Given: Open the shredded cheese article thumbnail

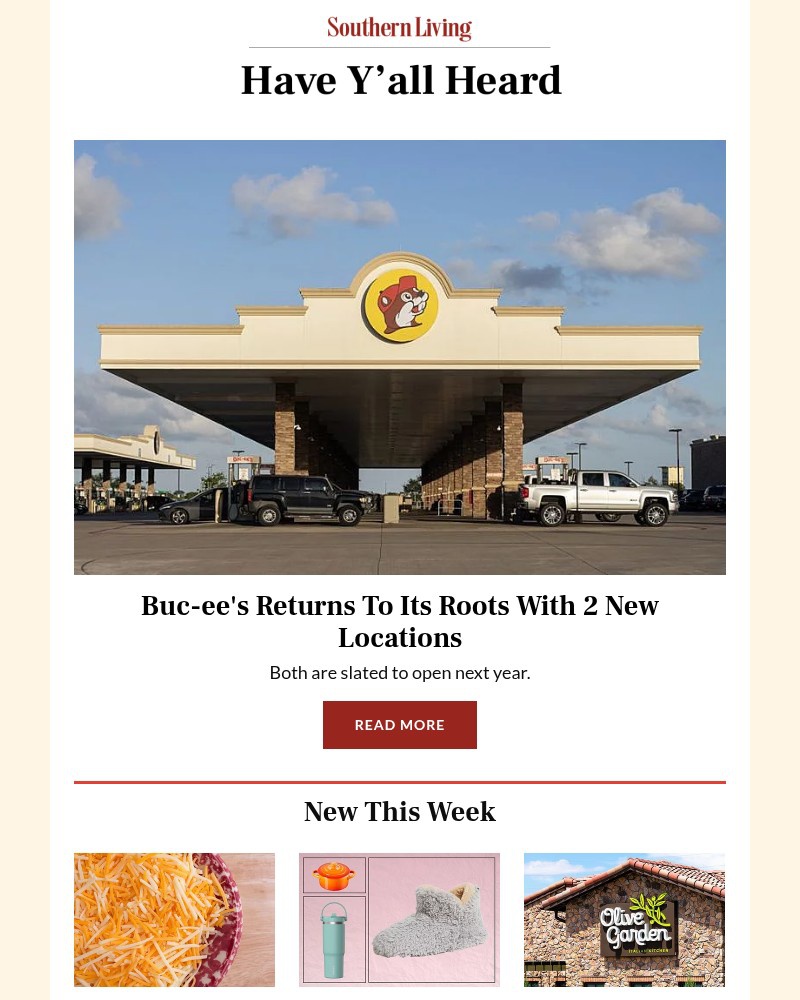Looking at the screenshot, I should [174, 919].
